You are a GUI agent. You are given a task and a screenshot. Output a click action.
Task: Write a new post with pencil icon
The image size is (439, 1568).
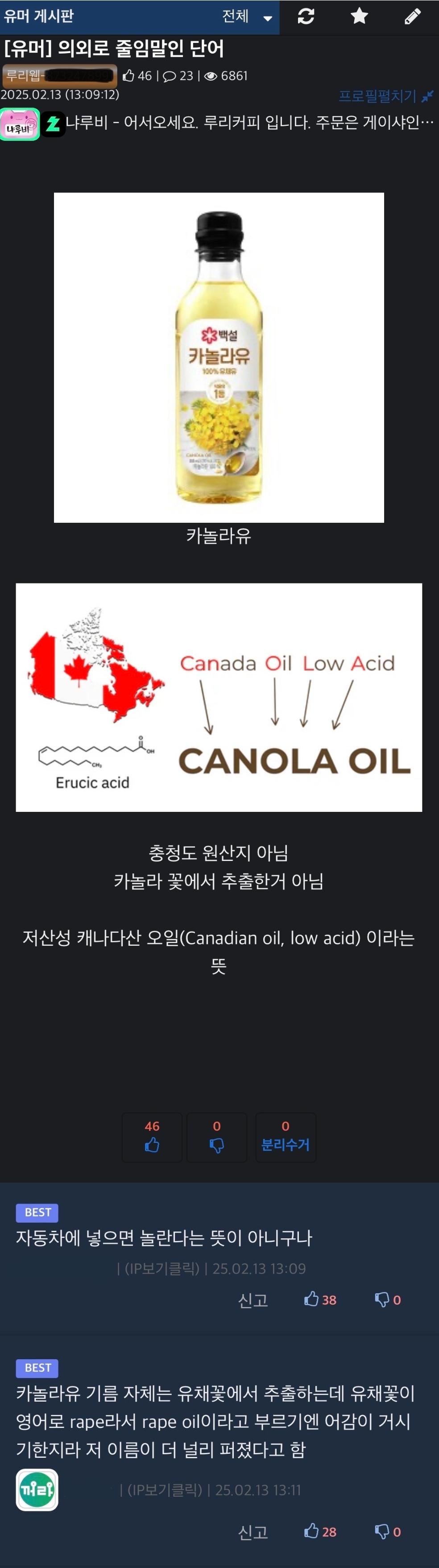click(412, 17)
